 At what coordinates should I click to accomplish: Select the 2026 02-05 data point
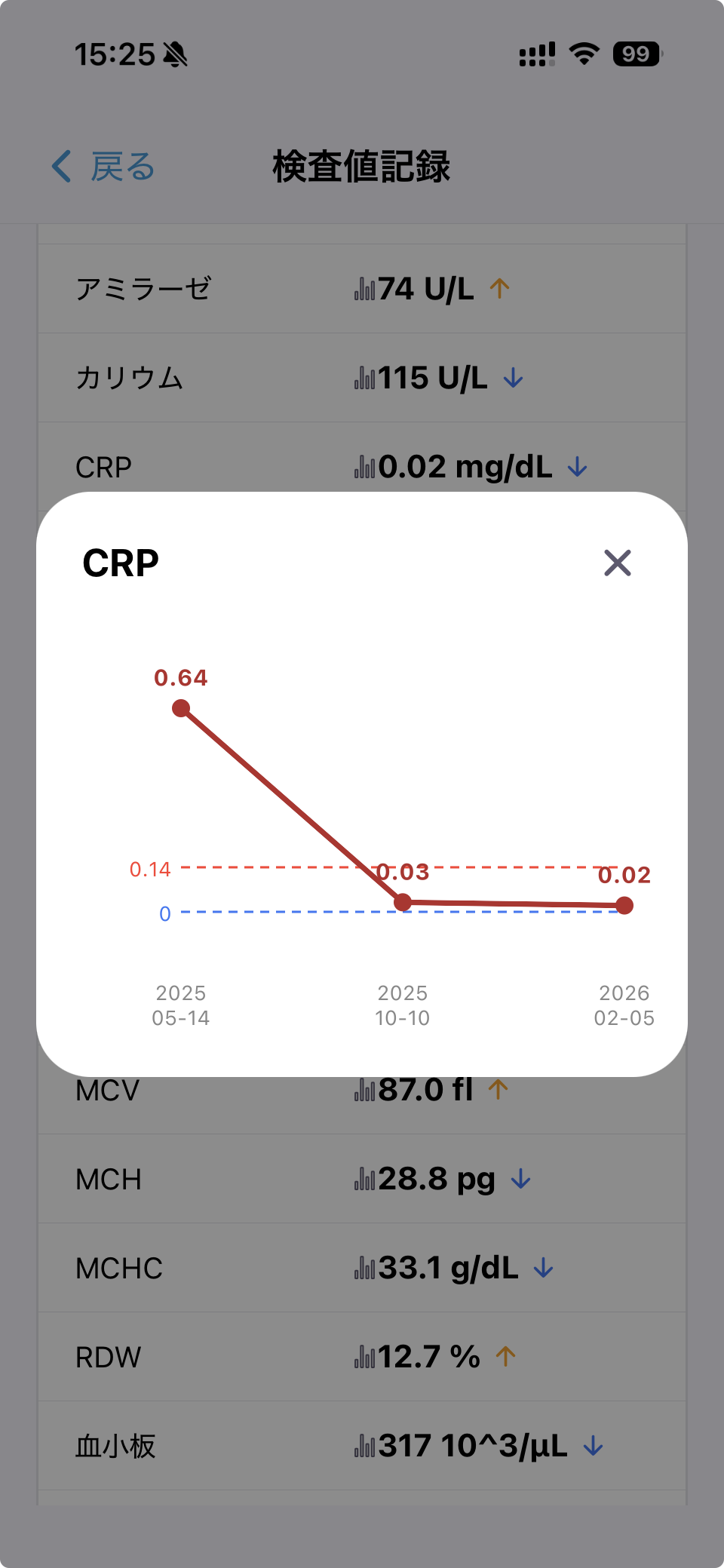coord(624,905)
